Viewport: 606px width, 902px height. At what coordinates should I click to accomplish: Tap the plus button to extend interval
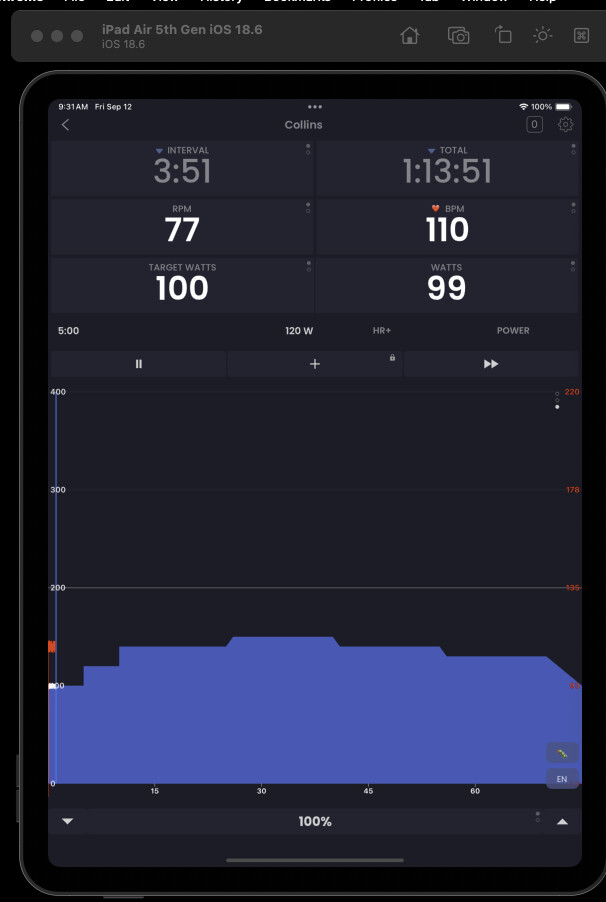point(315,364)
